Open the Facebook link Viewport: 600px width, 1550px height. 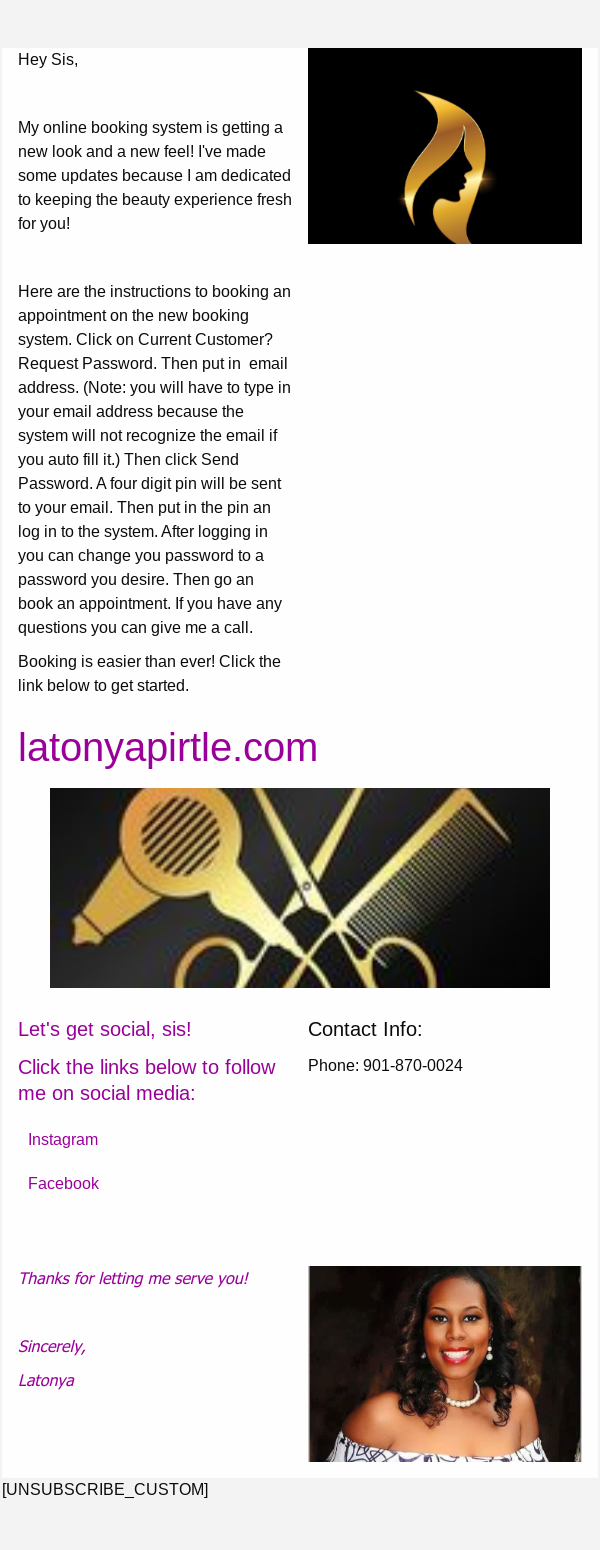point(63,1184)
